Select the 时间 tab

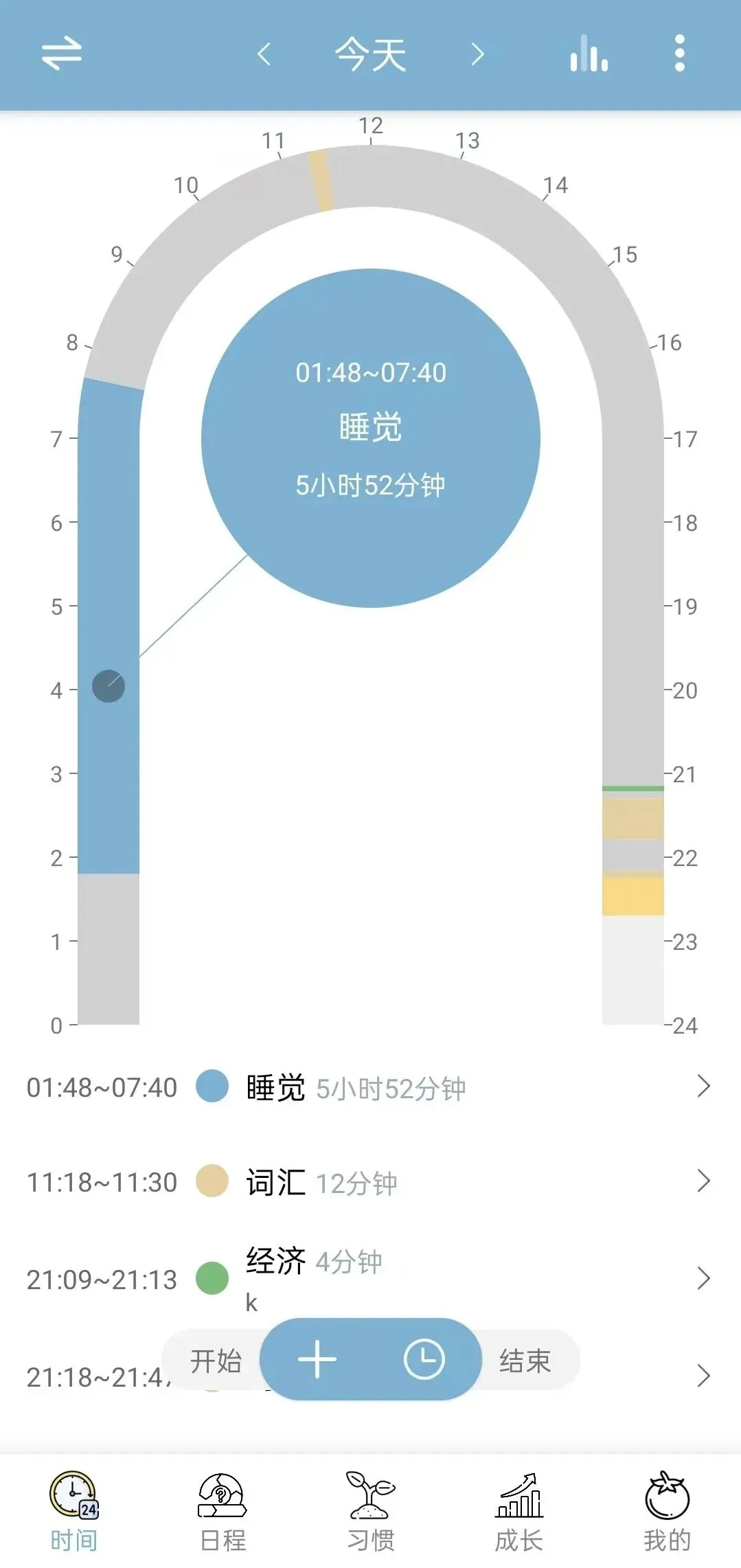click(x=74, y=1512)
